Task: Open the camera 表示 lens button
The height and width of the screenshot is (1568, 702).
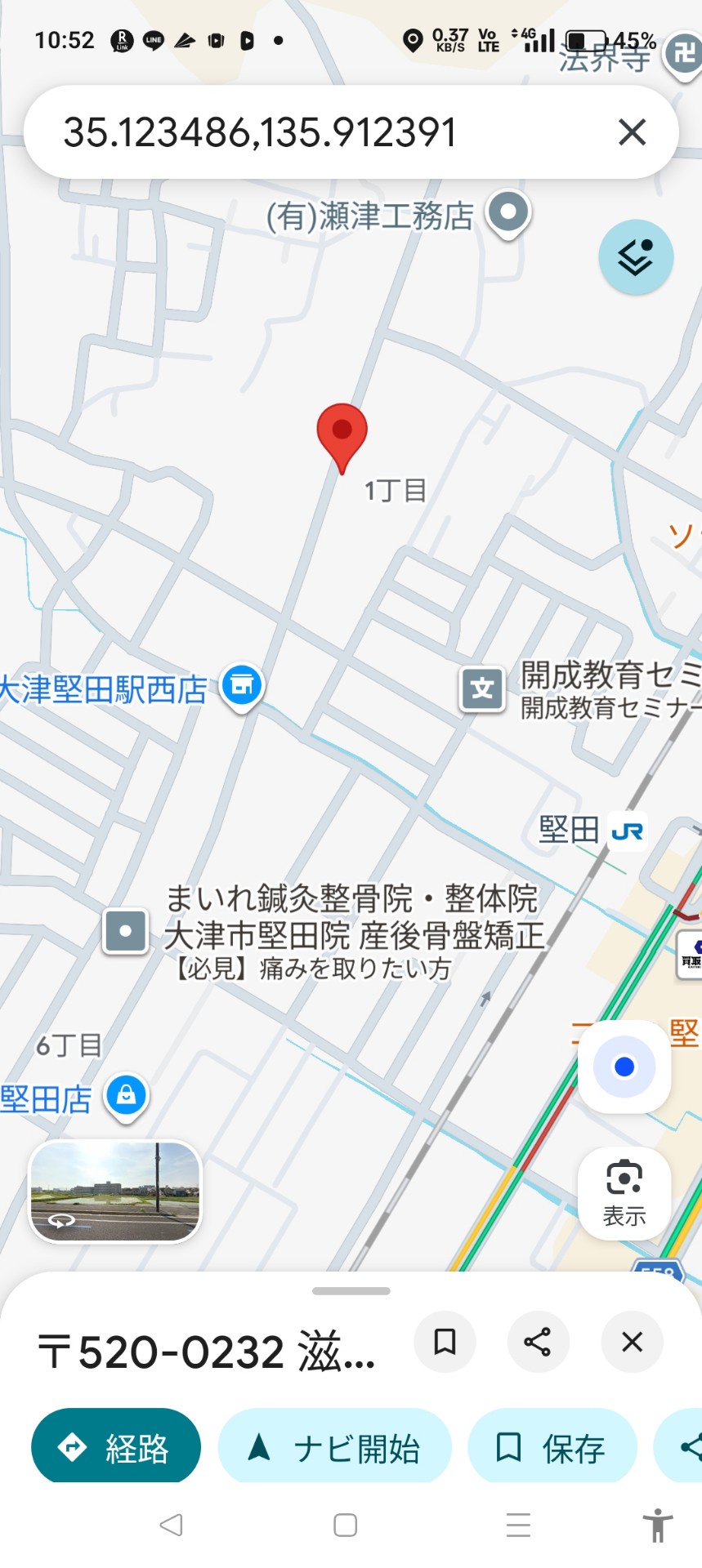Action: pos(624,1192)
